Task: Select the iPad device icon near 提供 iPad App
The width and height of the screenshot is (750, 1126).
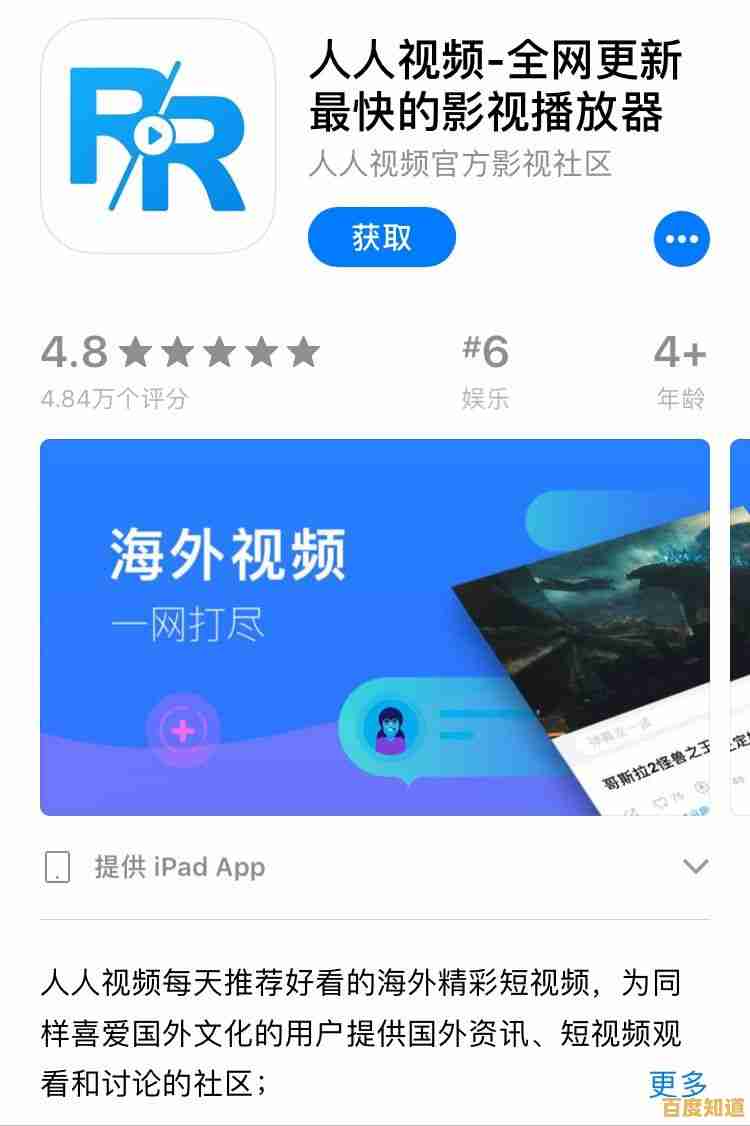Action: point(59,866)
